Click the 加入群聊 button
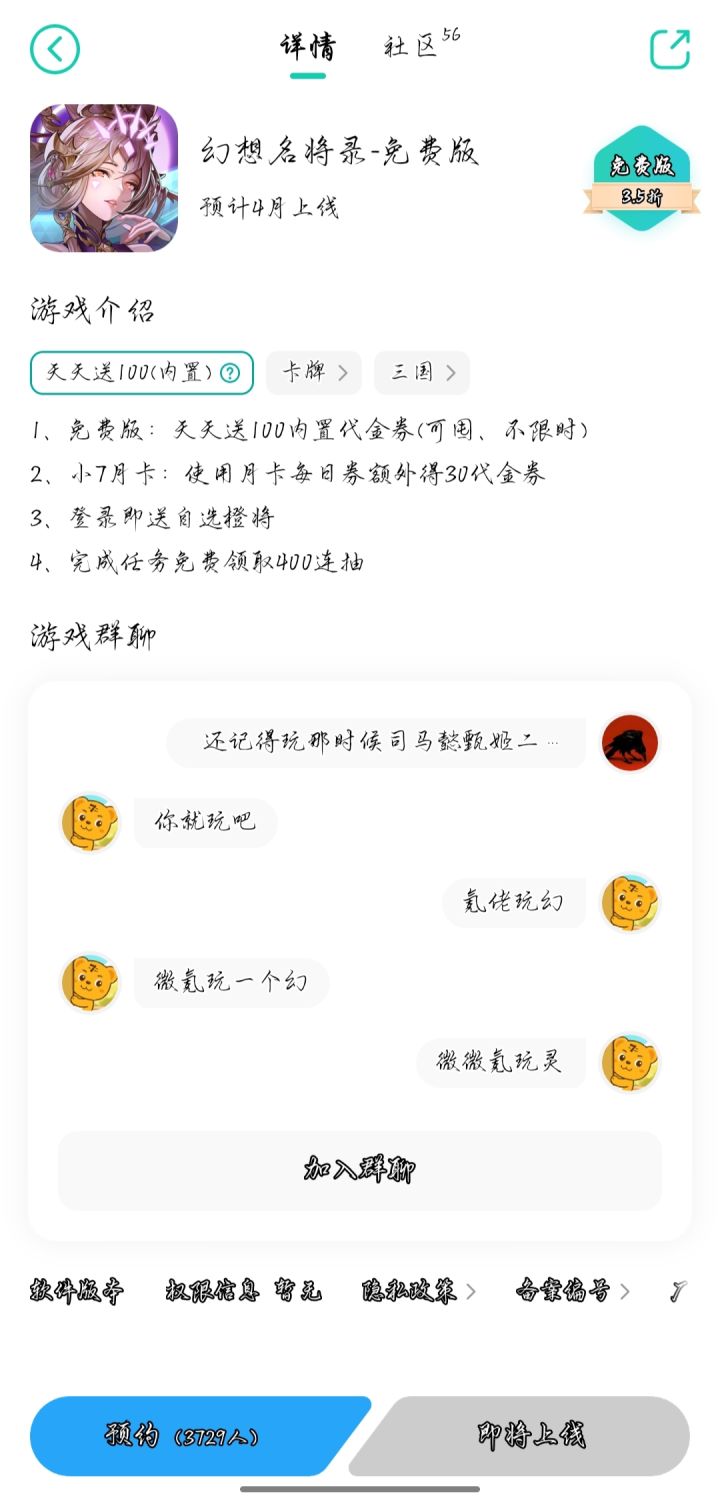 [360, 1170]
